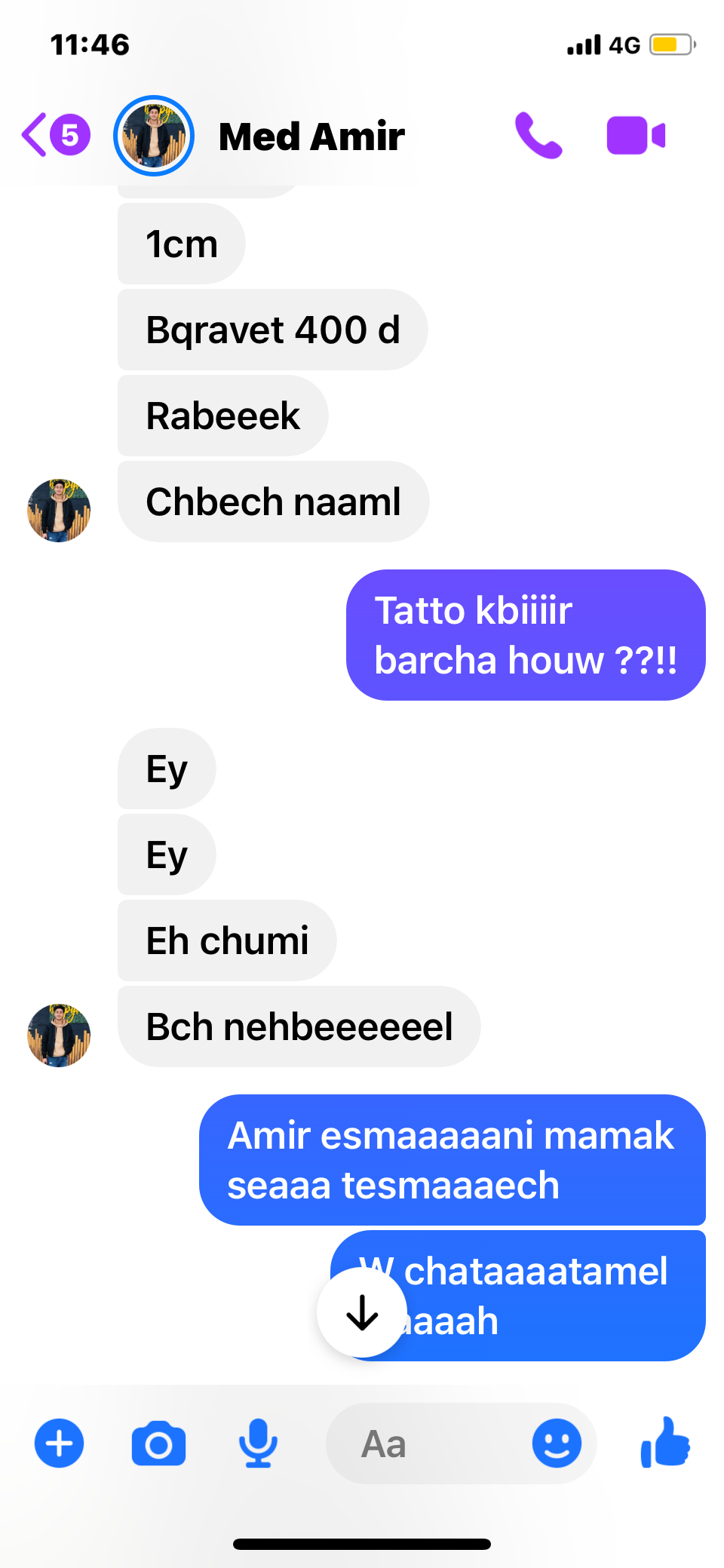Open the camera to take a photo
Viewport: 724px width, 1568px height.
pyautogui.click(x=158, y=1444)
